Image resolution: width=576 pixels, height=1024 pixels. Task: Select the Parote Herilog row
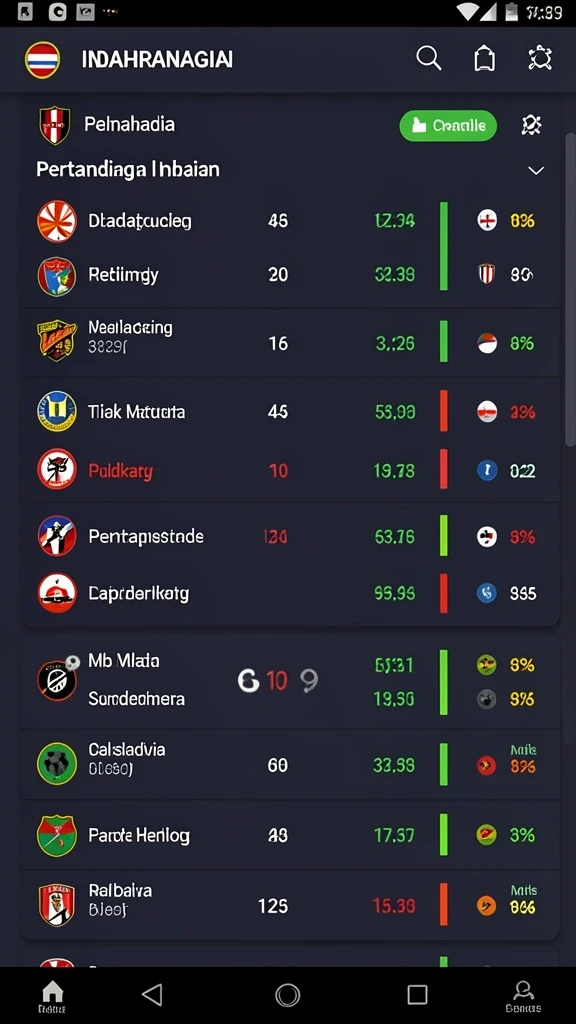coord(290,835)
